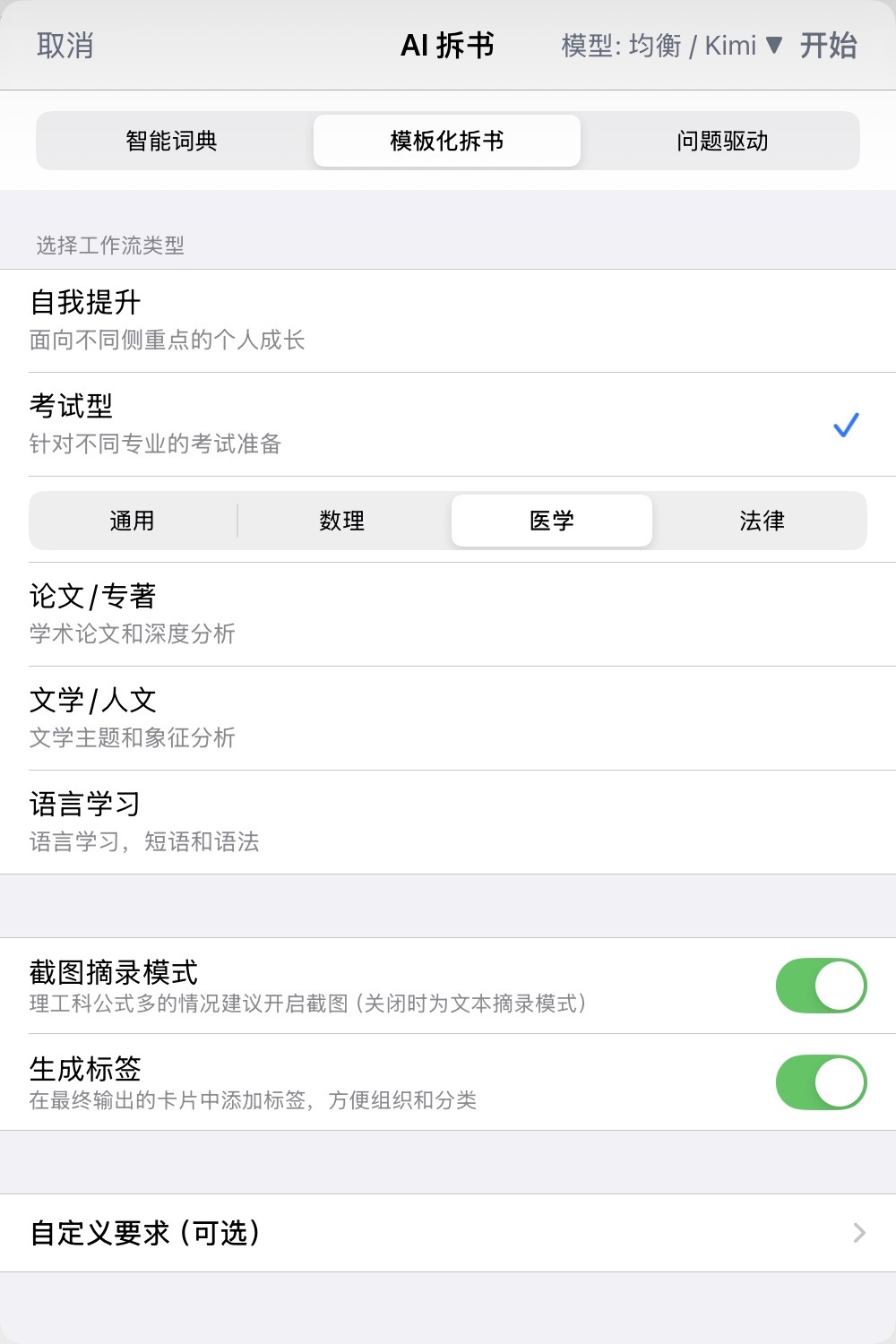This screenshot has height=1344, width=896.
Task: Switch exam subject to 数理
Action: [342, 521]
